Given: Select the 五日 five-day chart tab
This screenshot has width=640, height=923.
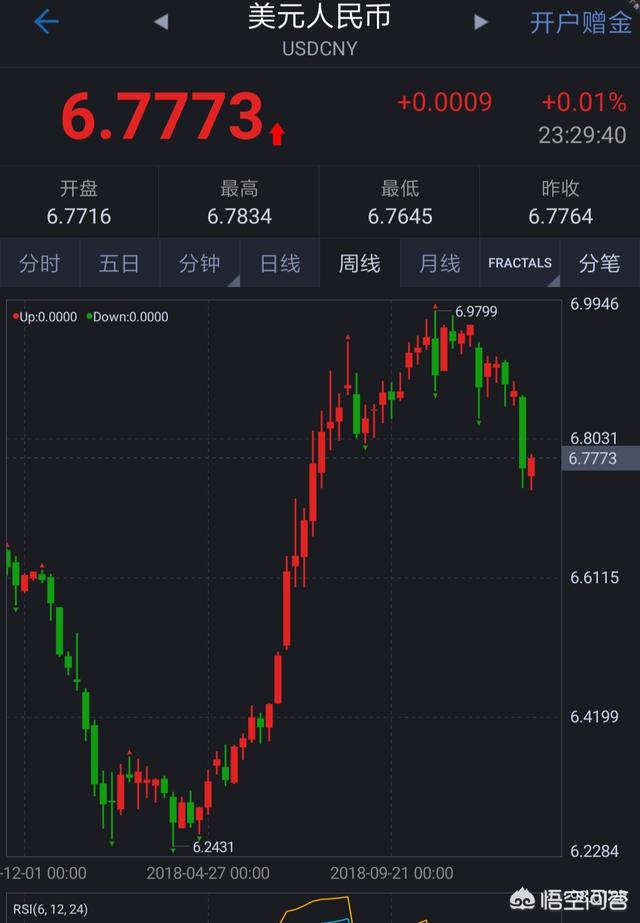Looking at the screenshot, I should [x=119, y=264].
